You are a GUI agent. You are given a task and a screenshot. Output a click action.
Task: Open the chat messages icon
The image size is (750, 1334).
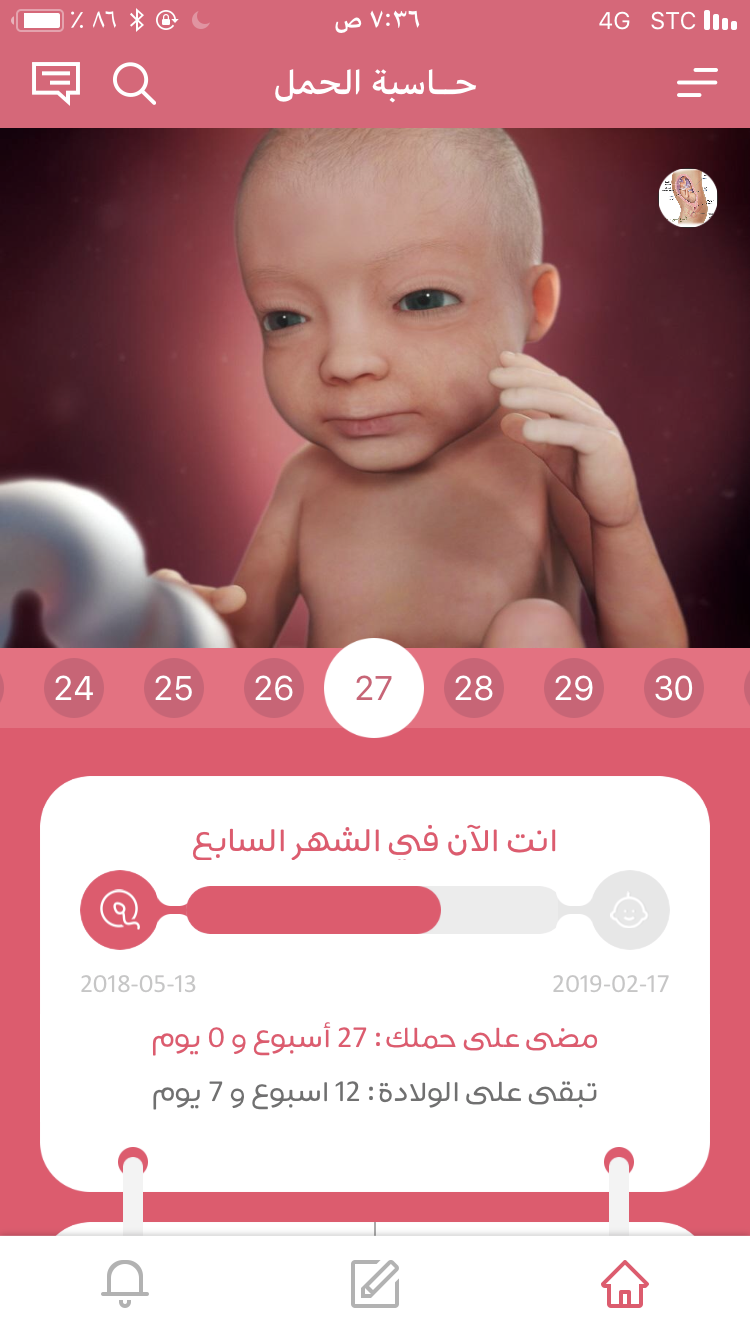coord(56,83)
